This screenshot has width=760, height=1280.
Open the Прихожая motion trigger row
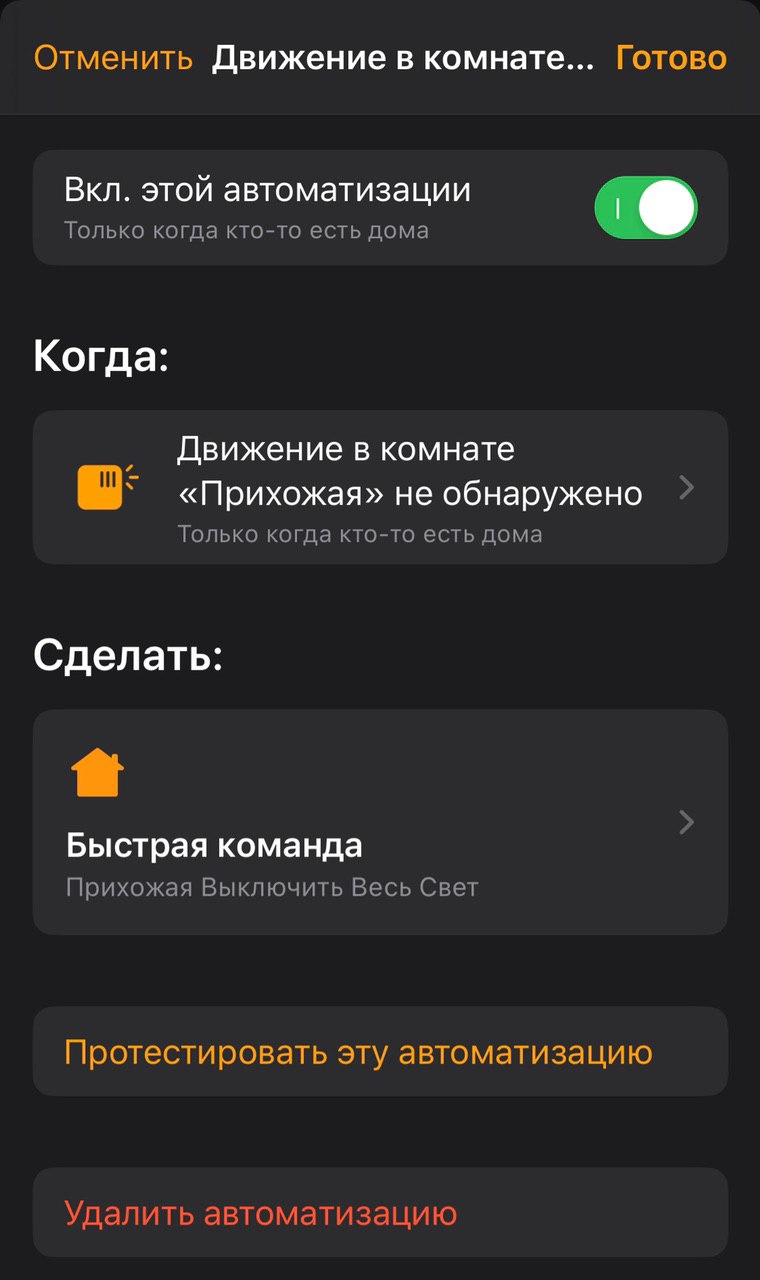click(x=380, y=488)
